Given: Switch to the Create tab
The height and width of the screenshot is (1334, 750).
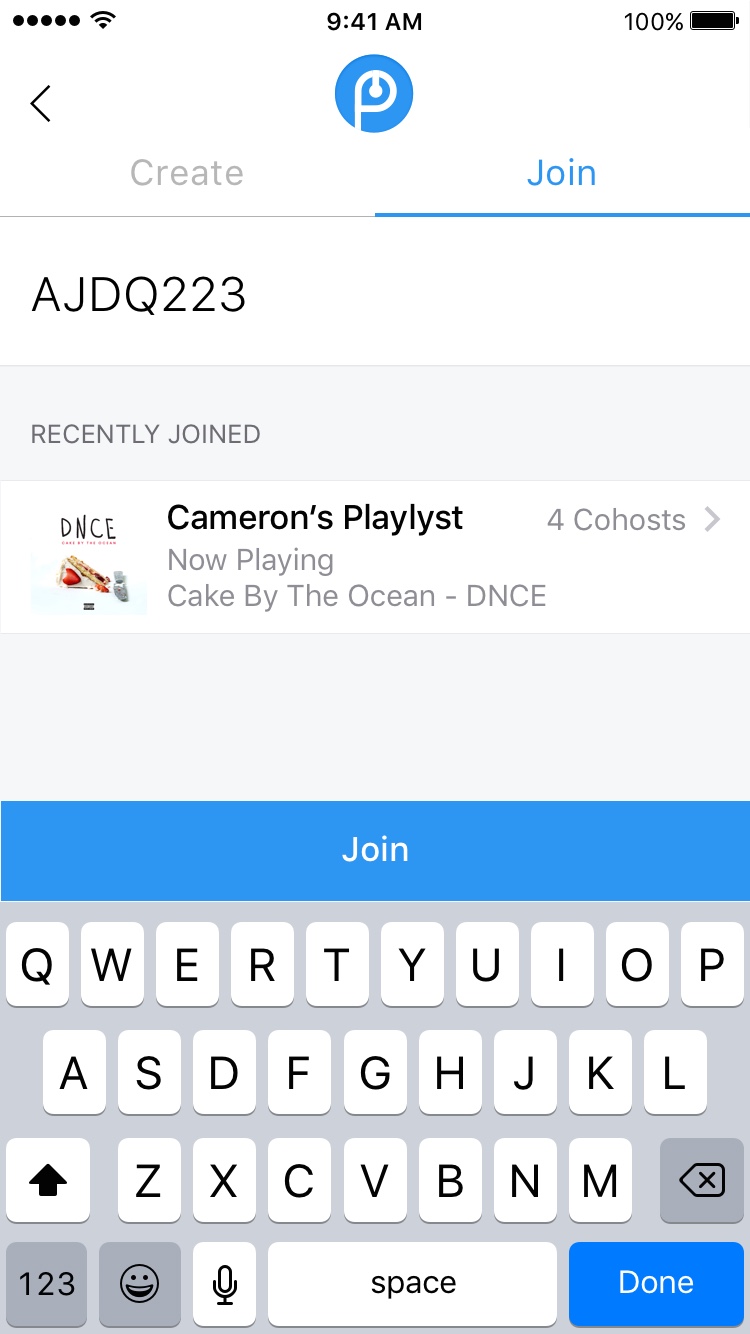Looking at the screenshot, I should 187,173.
